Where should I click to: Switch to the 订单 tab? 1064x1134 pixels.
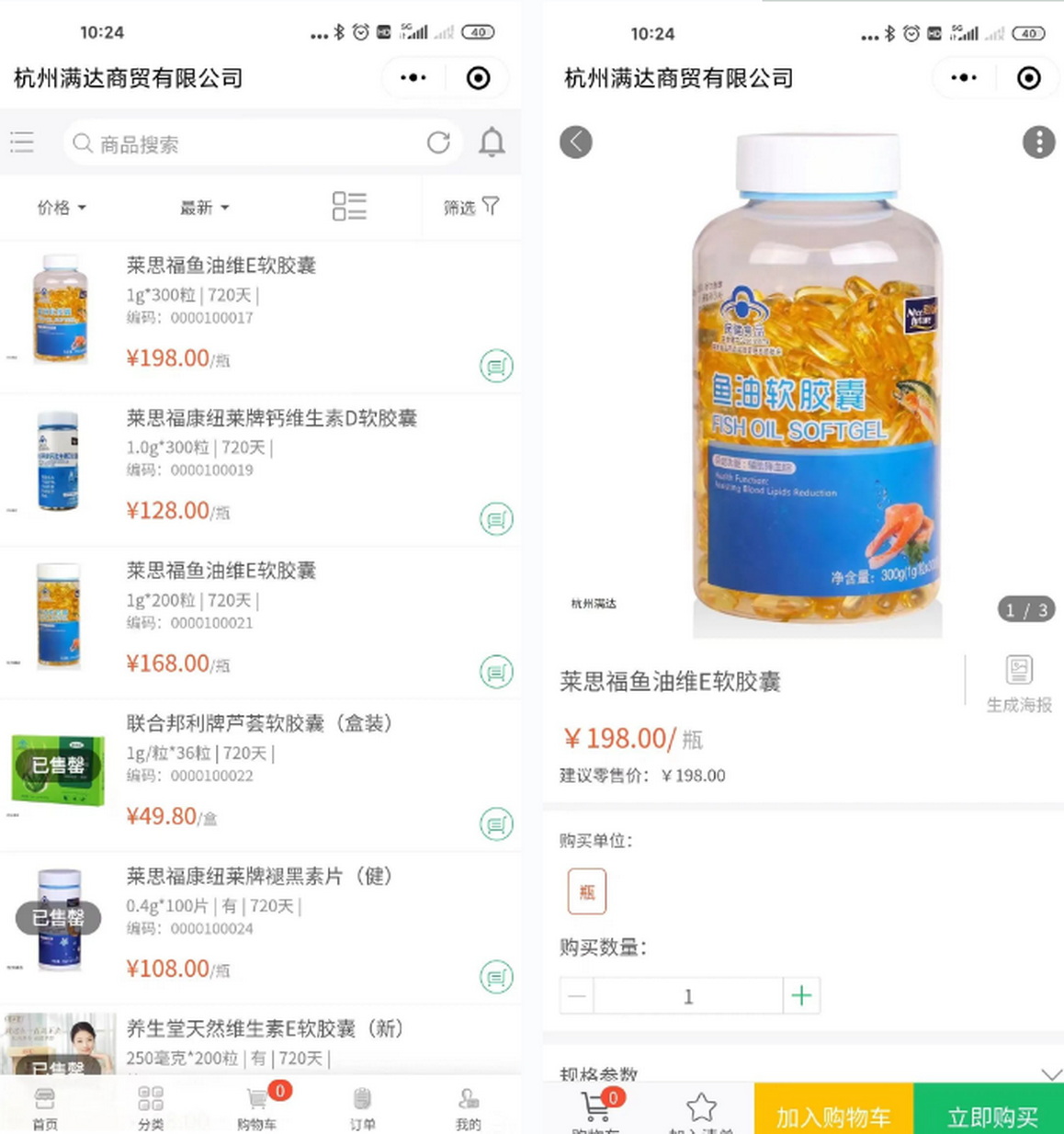click(362, 1107)
